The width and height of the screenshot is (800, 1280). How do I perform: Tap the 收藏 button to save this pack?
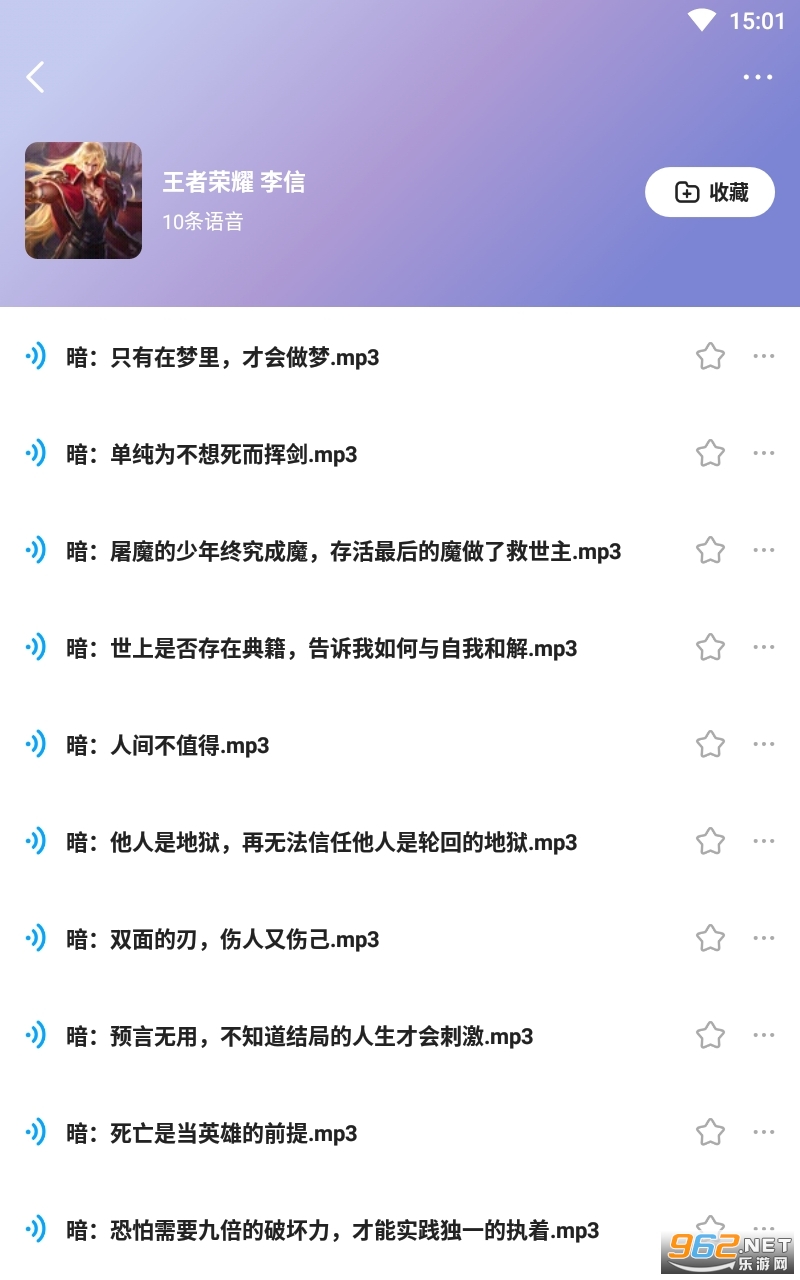click(x=710, y=192)
